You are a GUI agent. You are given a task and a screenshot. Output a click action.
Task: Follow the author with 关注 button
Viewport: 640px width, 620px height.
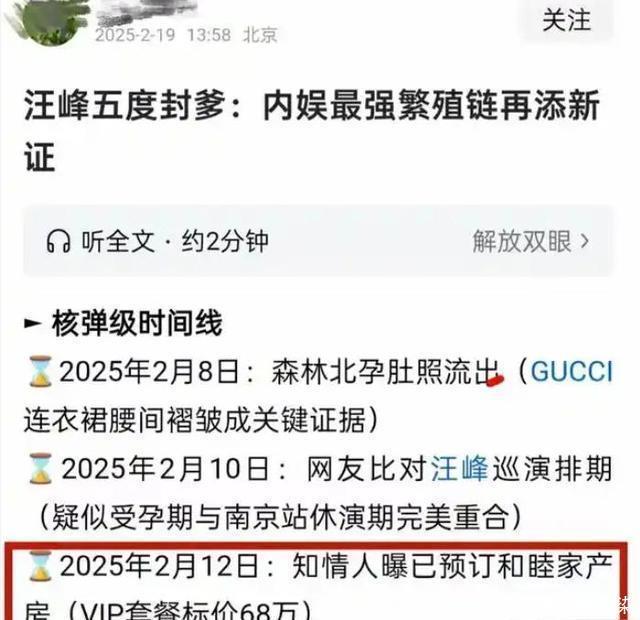point(566,20)
